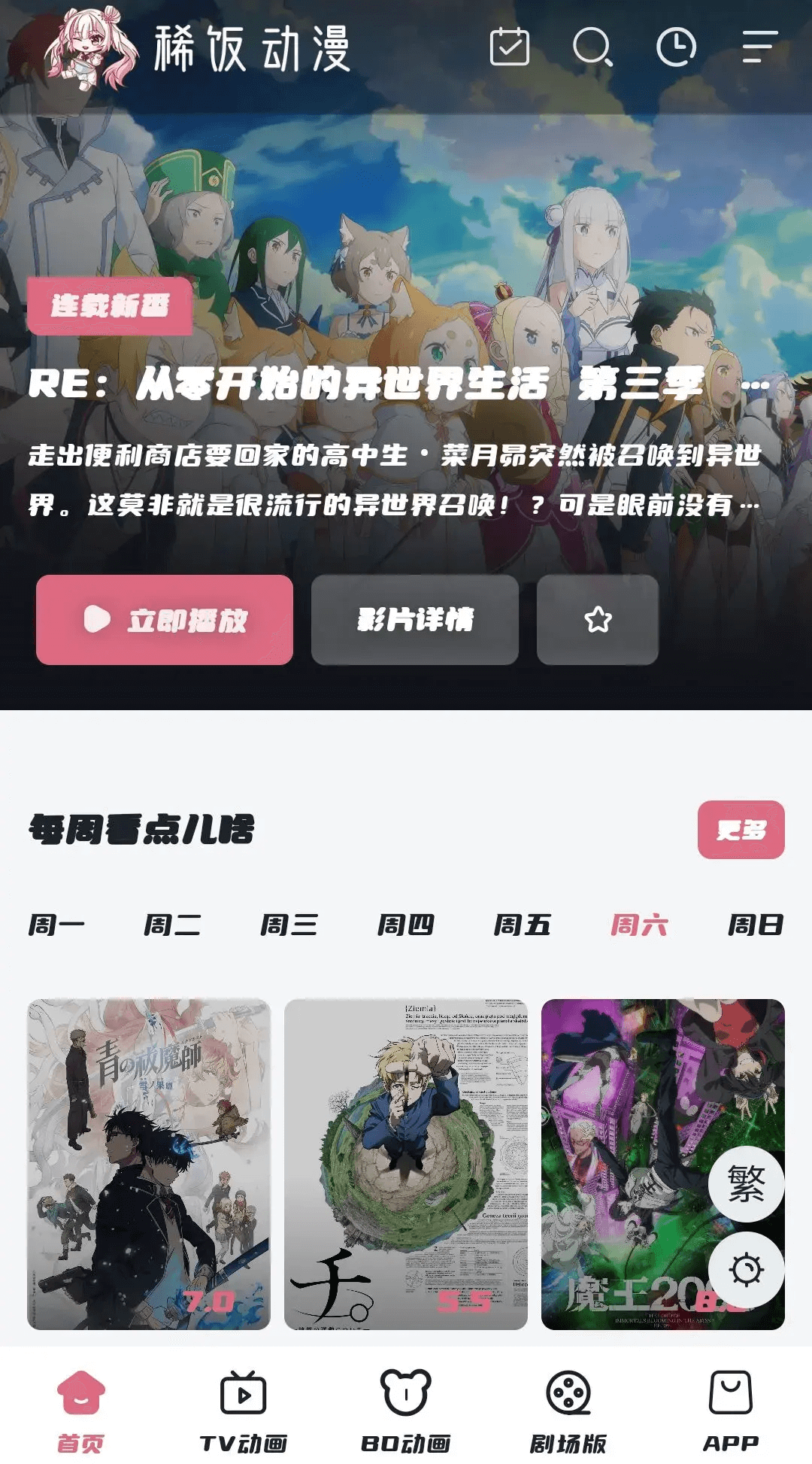This screenshot has height=1464, width=812.
Task: Open watch history clock icon
Action: [676, 47]
